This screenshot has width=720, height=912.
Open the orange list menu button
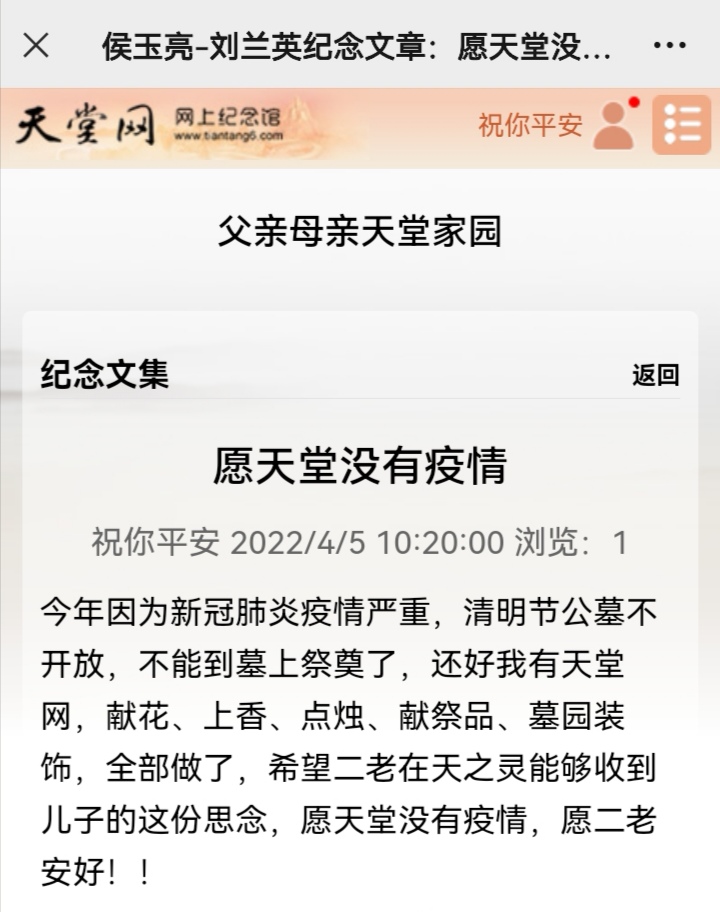[681, 125]
